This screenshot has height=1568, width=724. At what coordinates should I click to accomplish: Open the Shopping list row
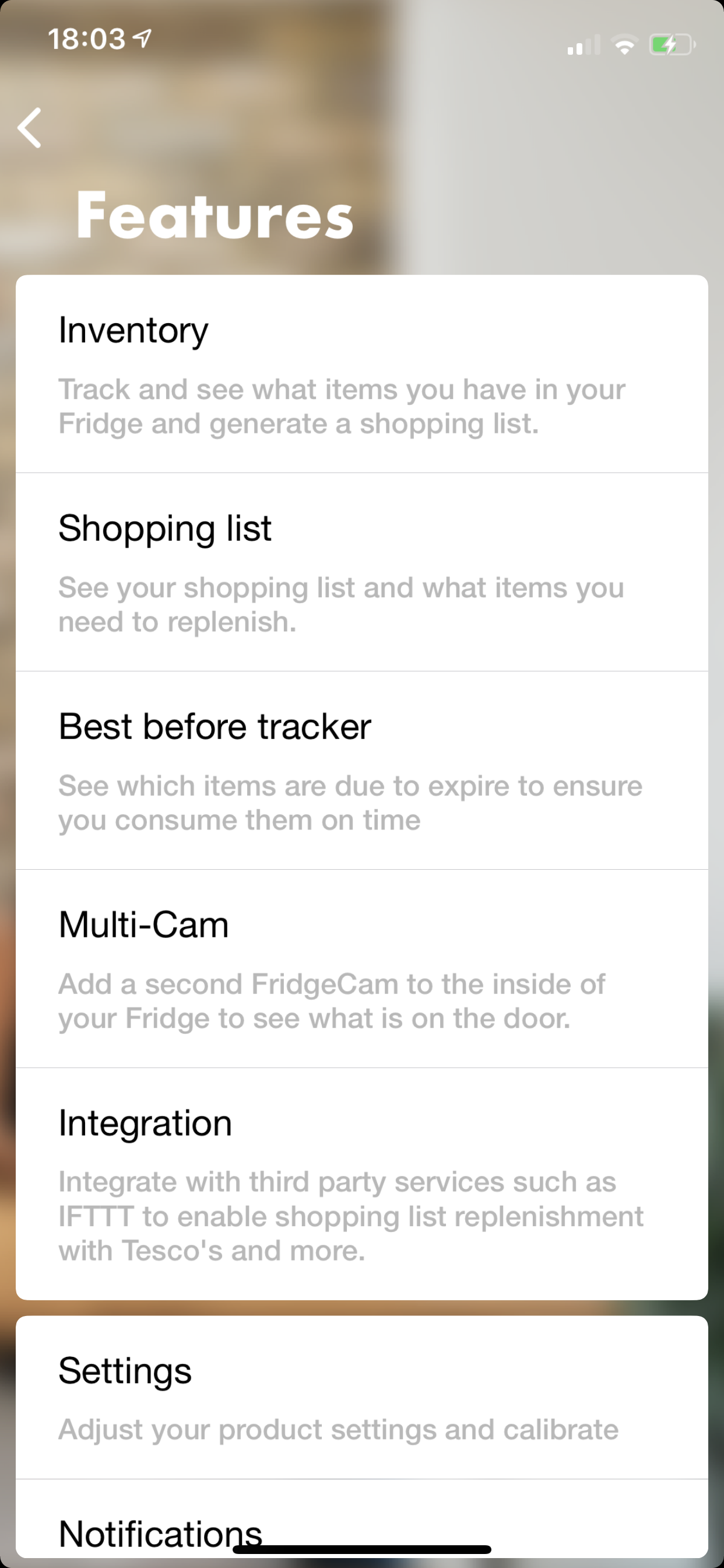pos(362,572)
